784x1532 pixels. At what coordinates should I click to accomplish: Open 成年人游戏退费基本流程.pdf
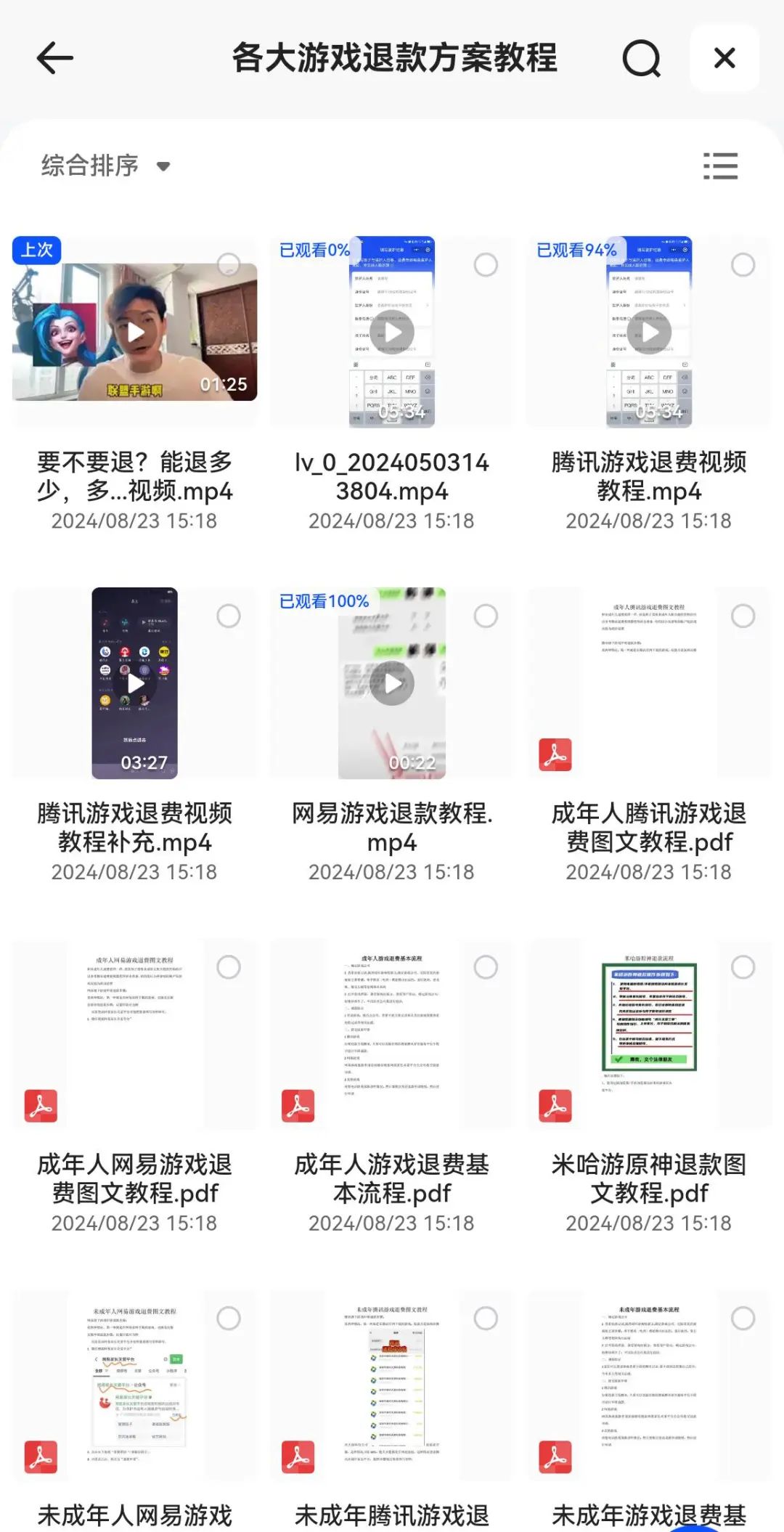click(x=392, y=1035)
